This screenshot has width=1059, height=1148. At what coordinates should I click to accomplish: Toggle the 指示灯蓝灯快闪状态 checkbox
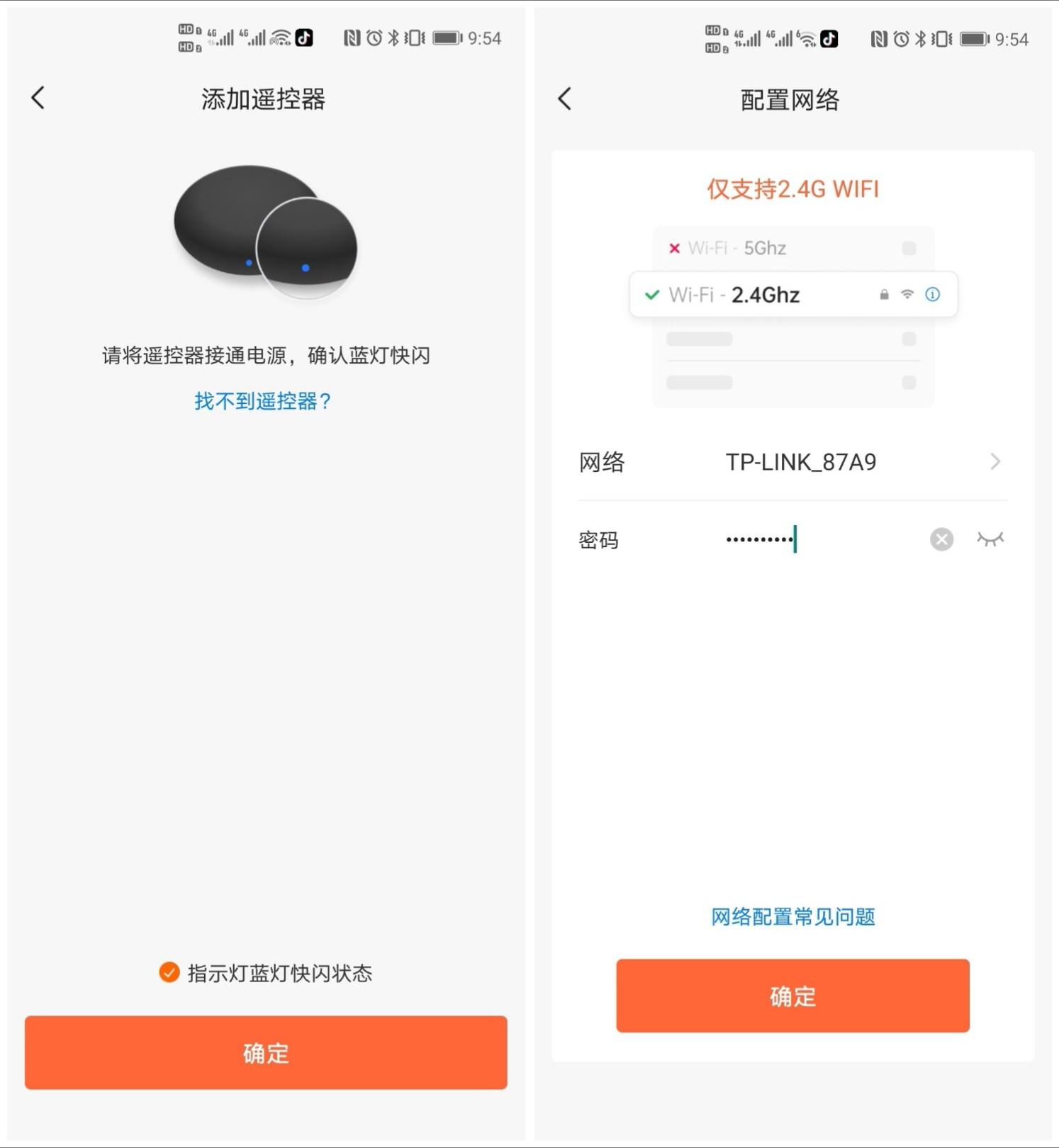169,973
